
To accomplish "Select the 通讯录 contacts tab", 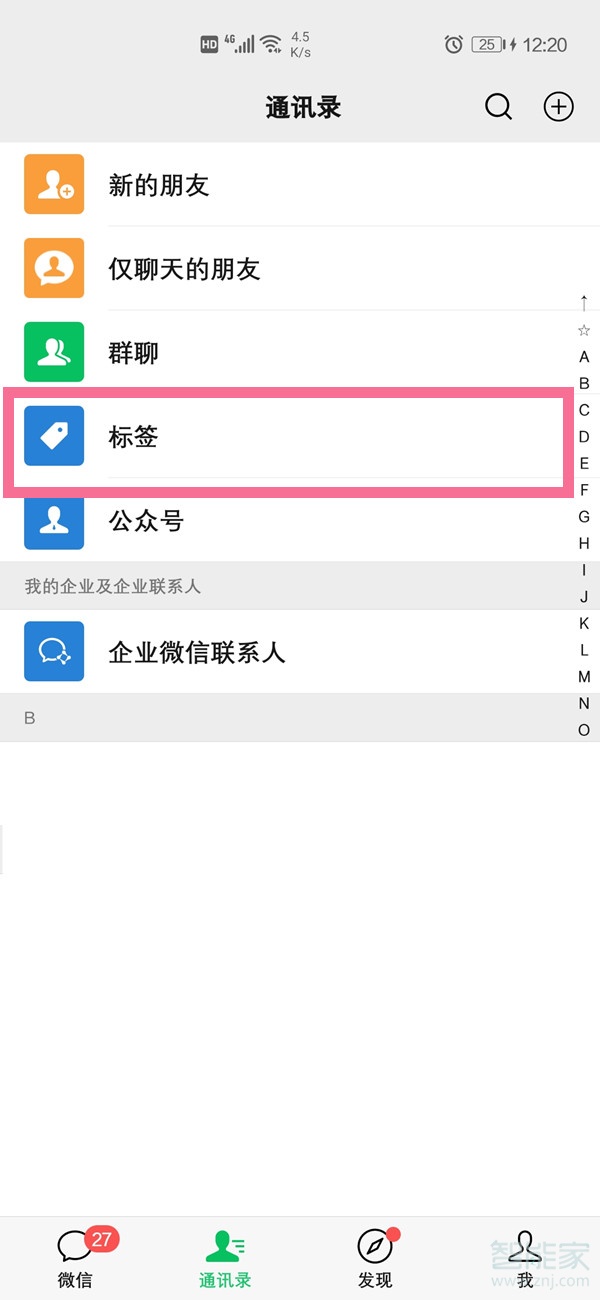I will tap(225, 1258).
